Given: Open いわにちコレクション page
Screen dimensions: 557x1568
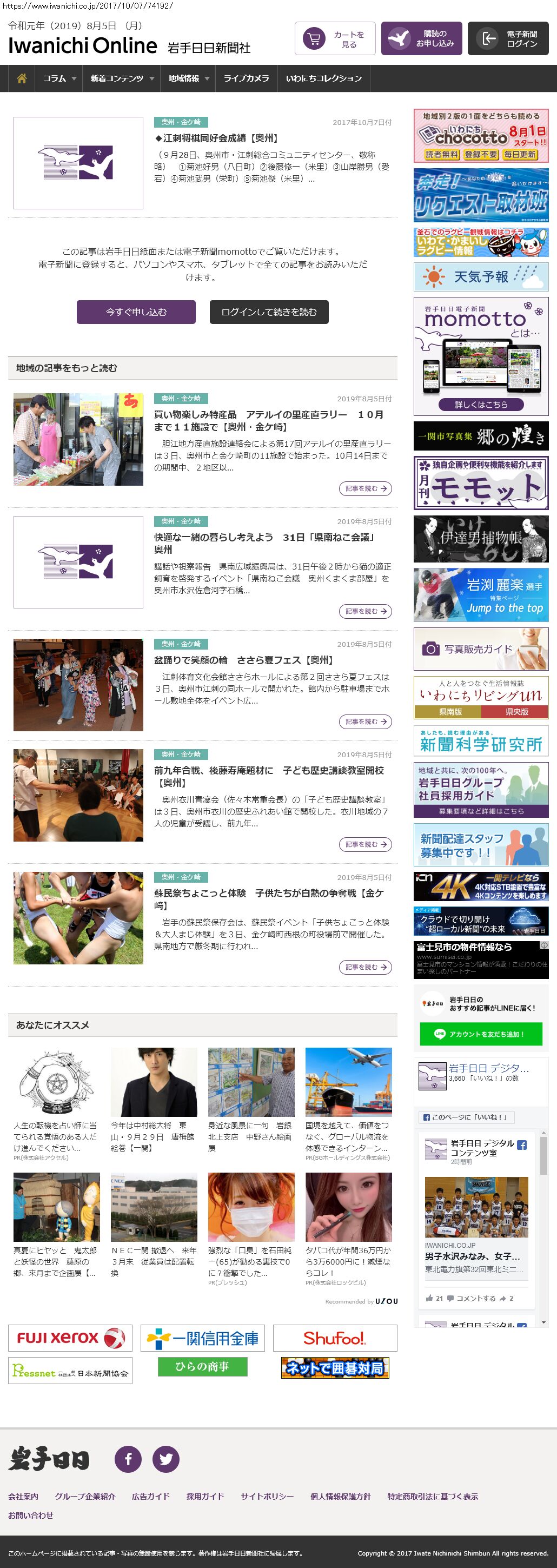Looking at the screenshot, I should 323,78.
